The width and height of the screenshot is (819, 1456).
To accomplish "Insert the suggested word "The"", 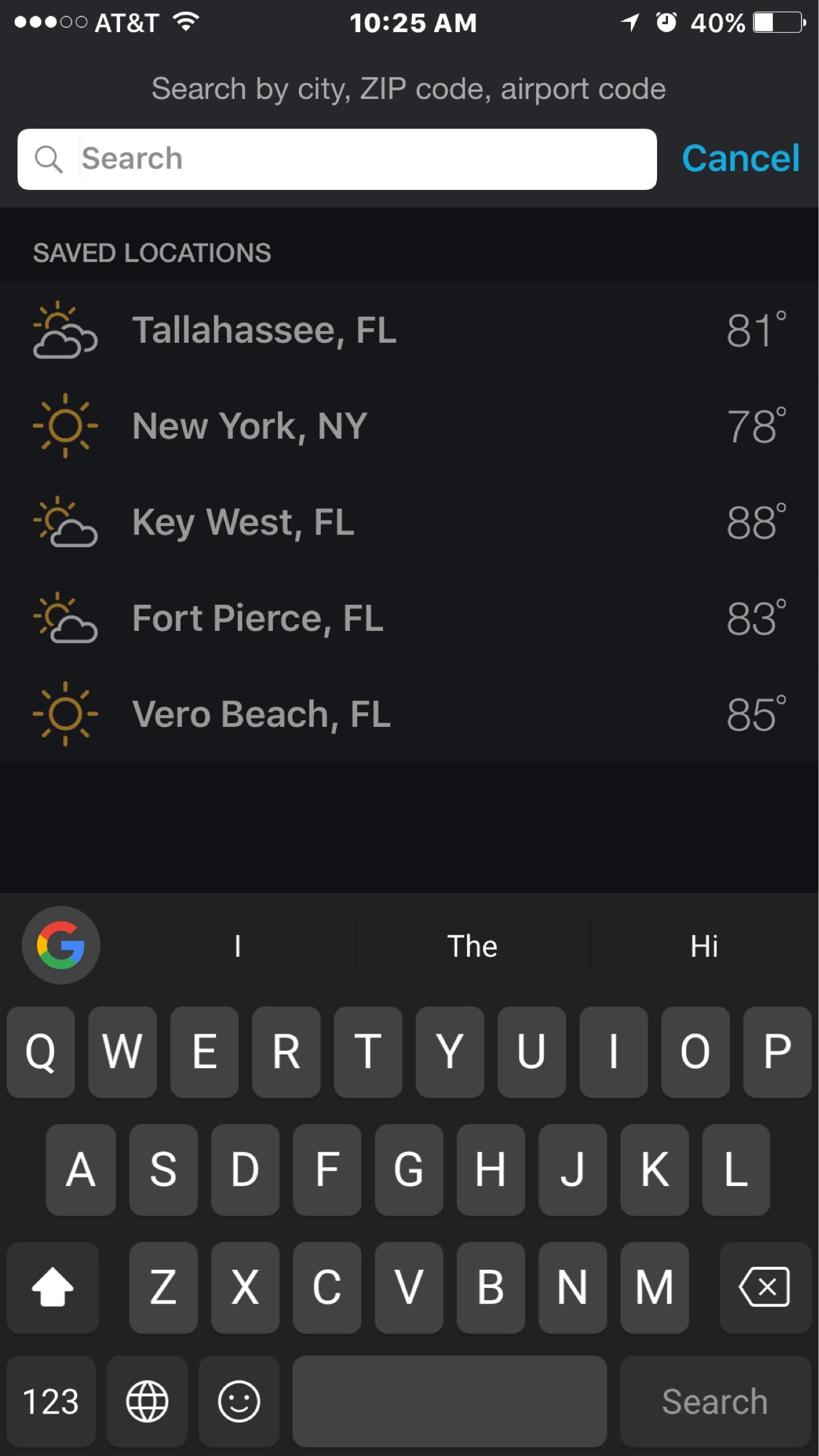I will (x=472, y=946).
